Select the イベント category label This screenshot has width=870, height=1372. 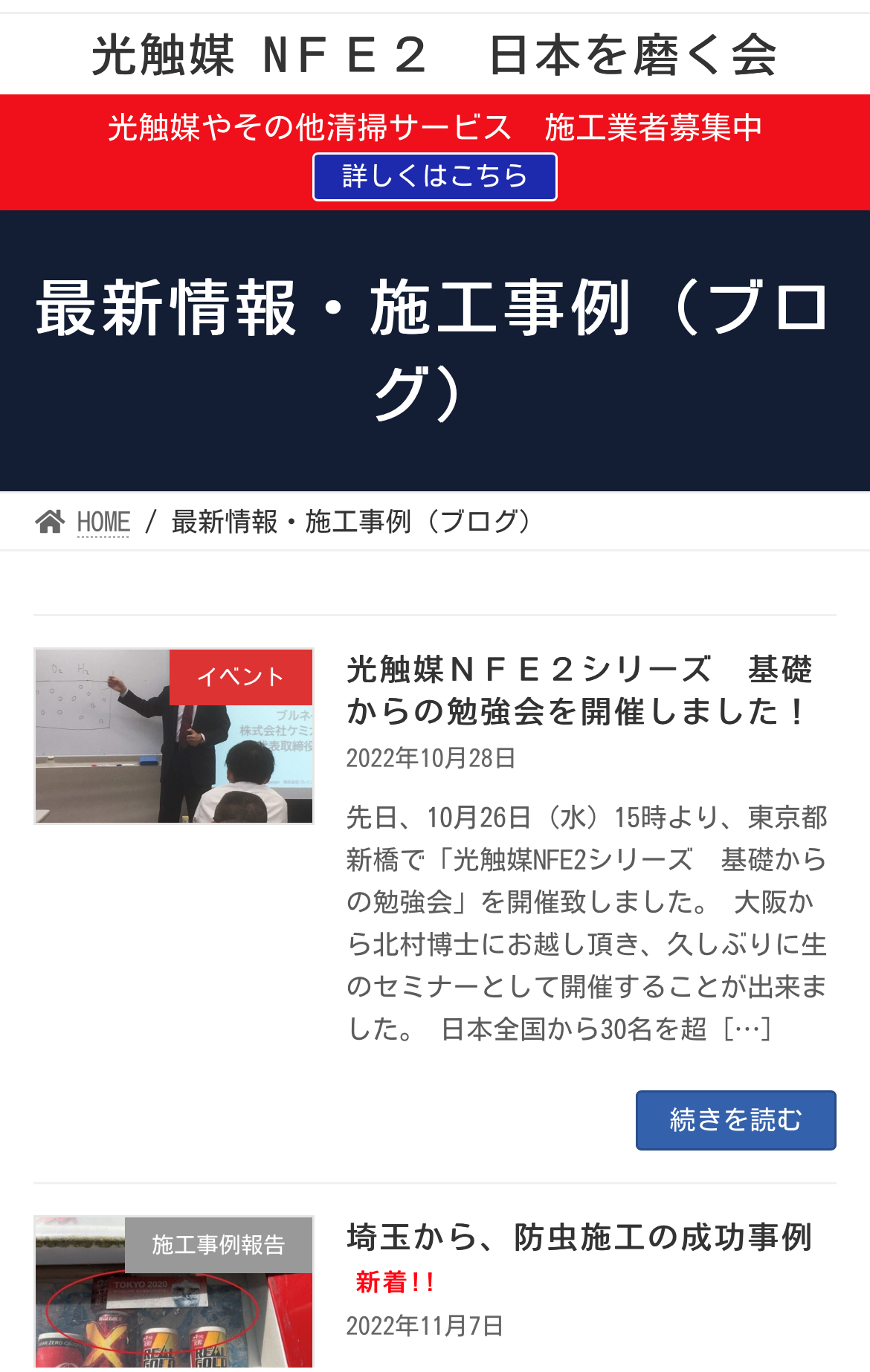[x=240, y=677]
